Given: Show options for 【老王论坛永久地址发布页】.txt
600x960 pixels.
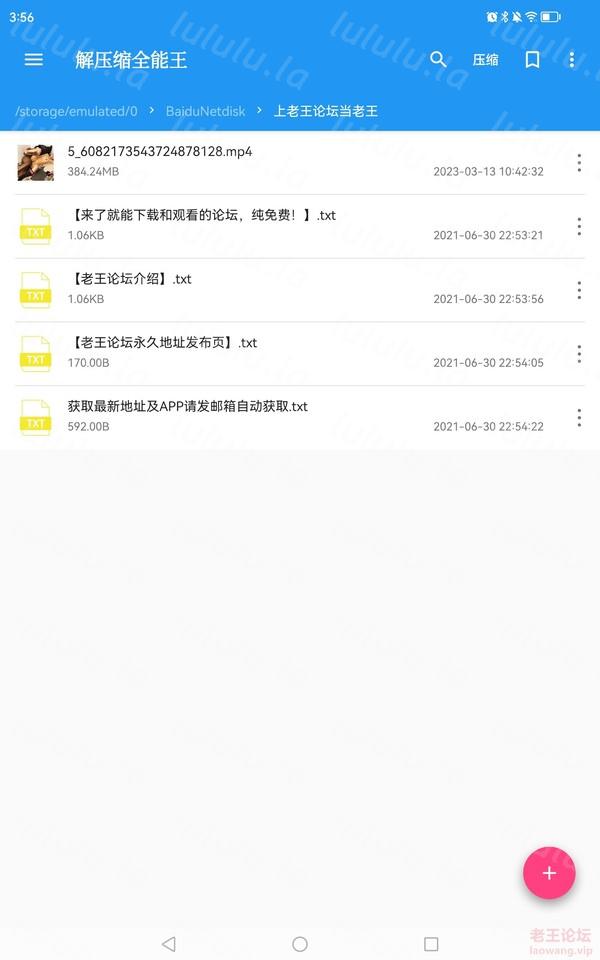Looking at the screenshot, I should pos(579,354).
